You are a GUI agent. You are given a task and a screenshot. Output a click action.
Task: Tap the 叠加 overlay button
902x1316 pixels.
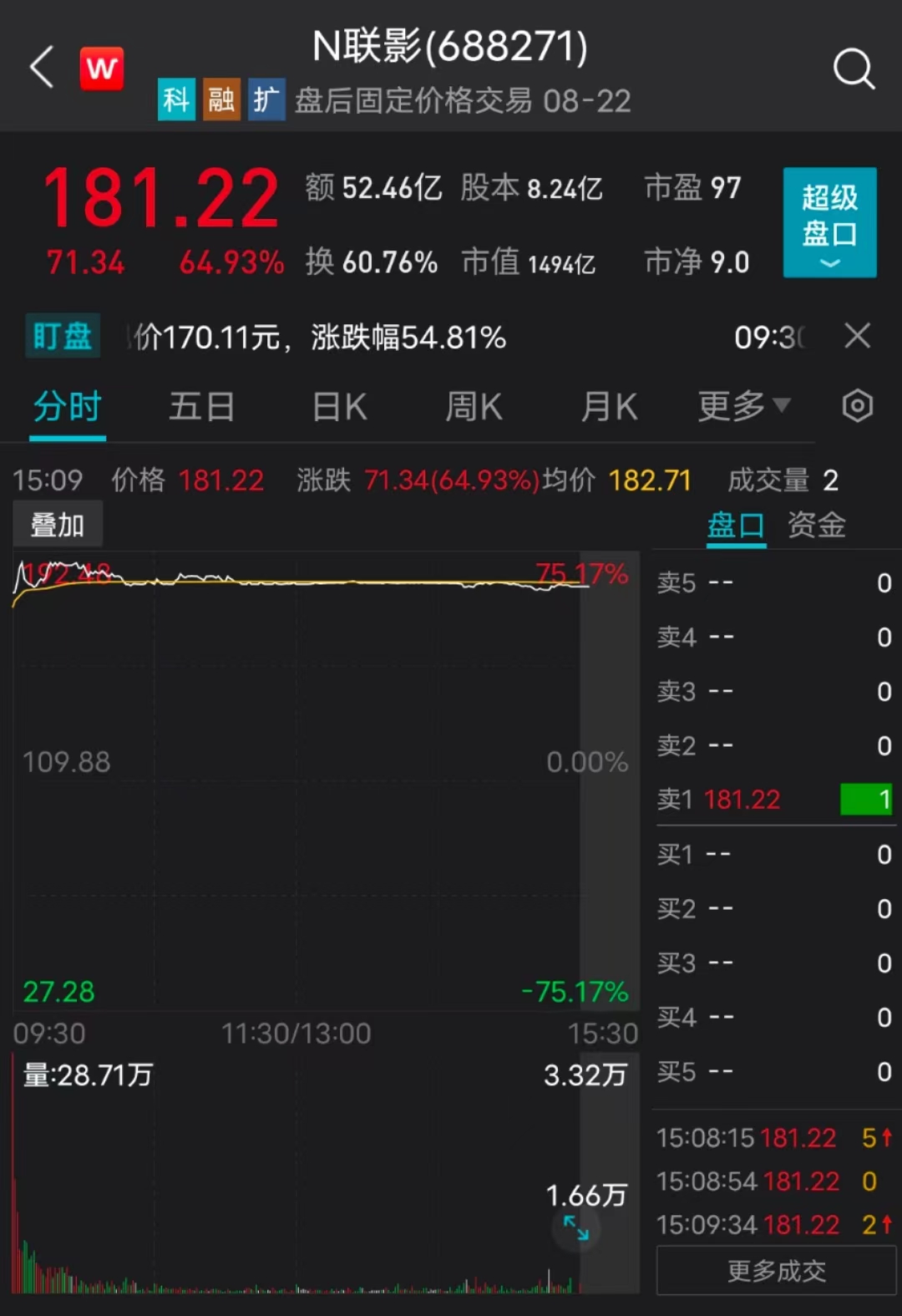58,525
